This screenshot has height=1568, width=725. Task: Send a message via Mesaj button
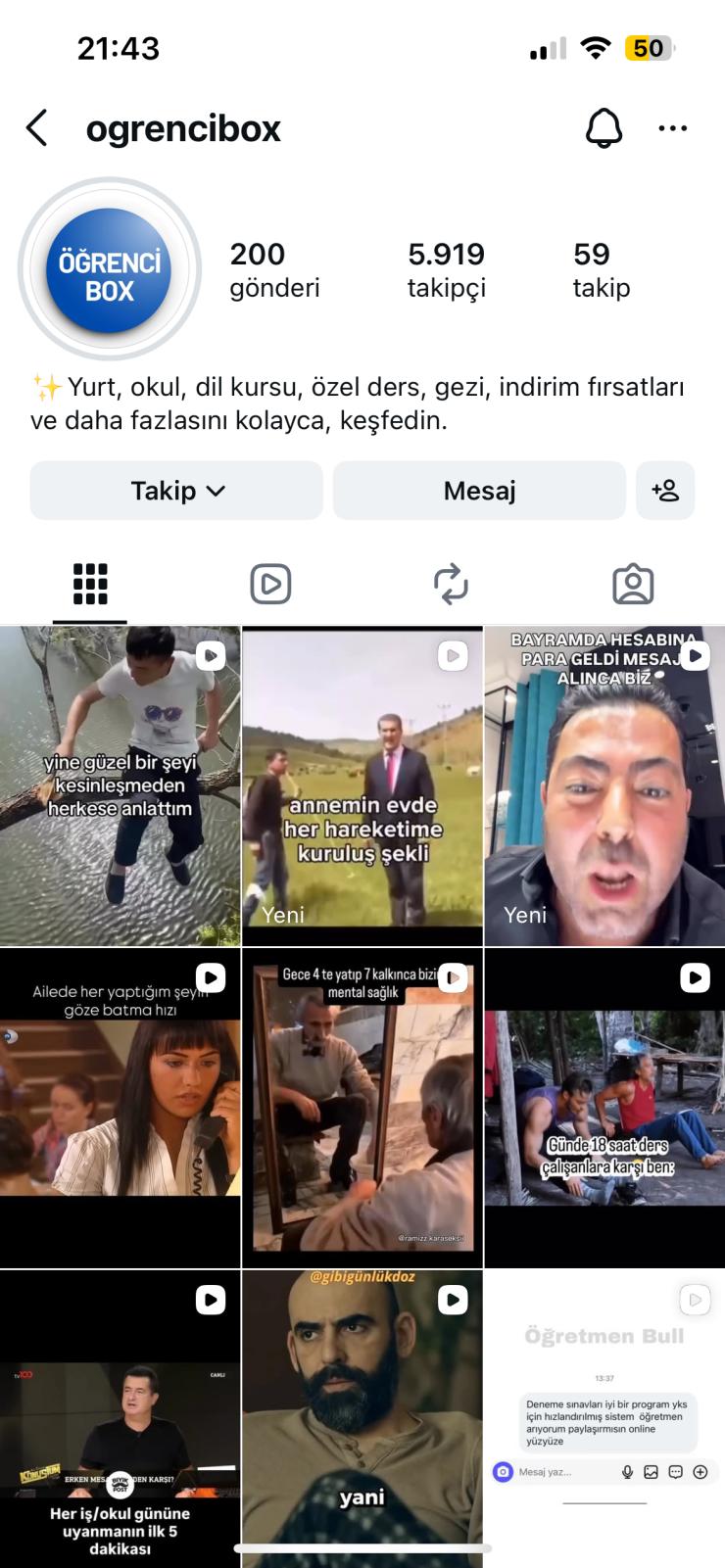479,491
